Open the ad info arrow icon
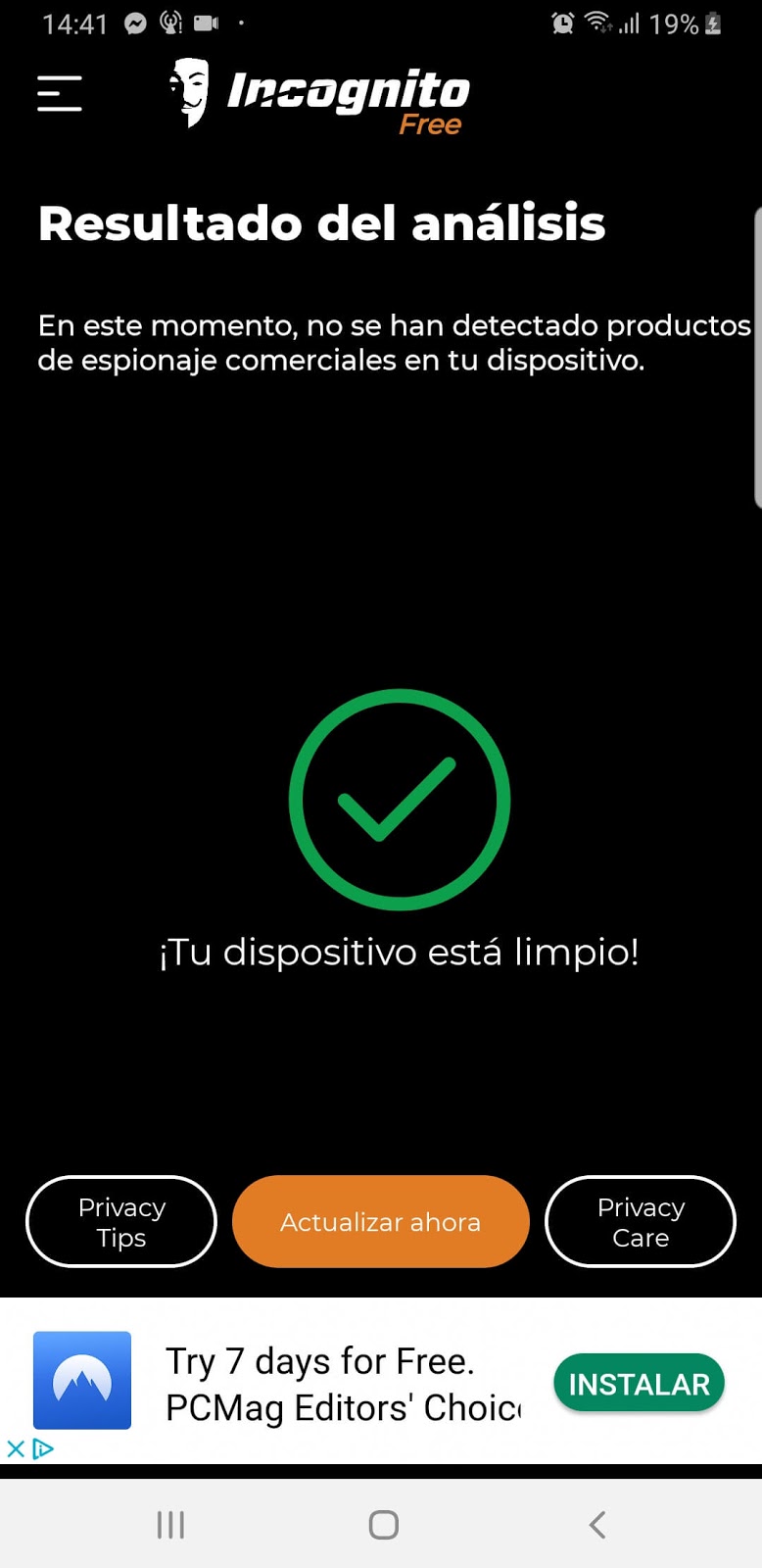Image resolution: width=762 pixels, height=1568 pixels. [x=43, y=1448]
